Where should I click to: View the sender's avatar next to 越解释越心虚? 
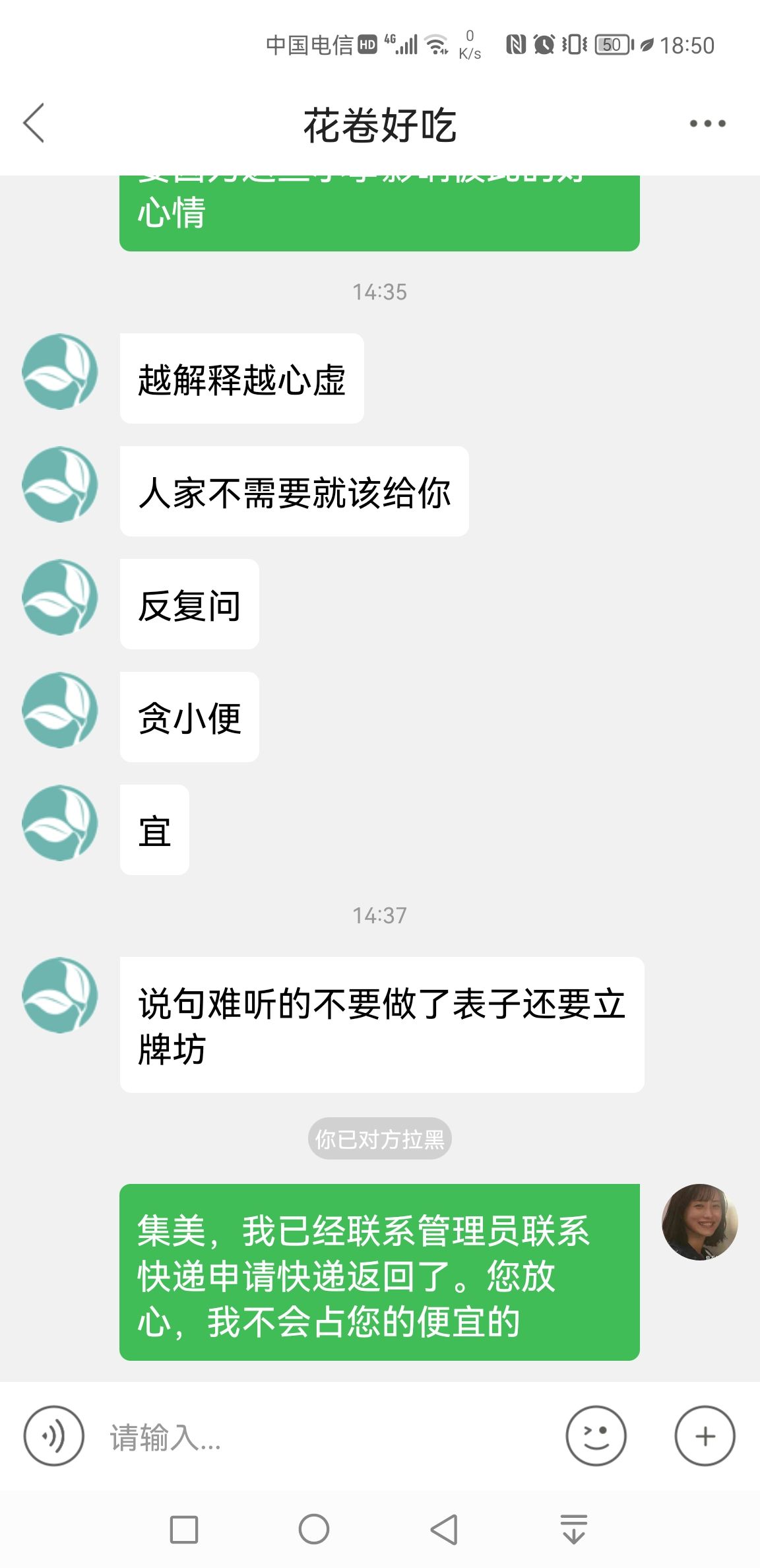point(60,372)
